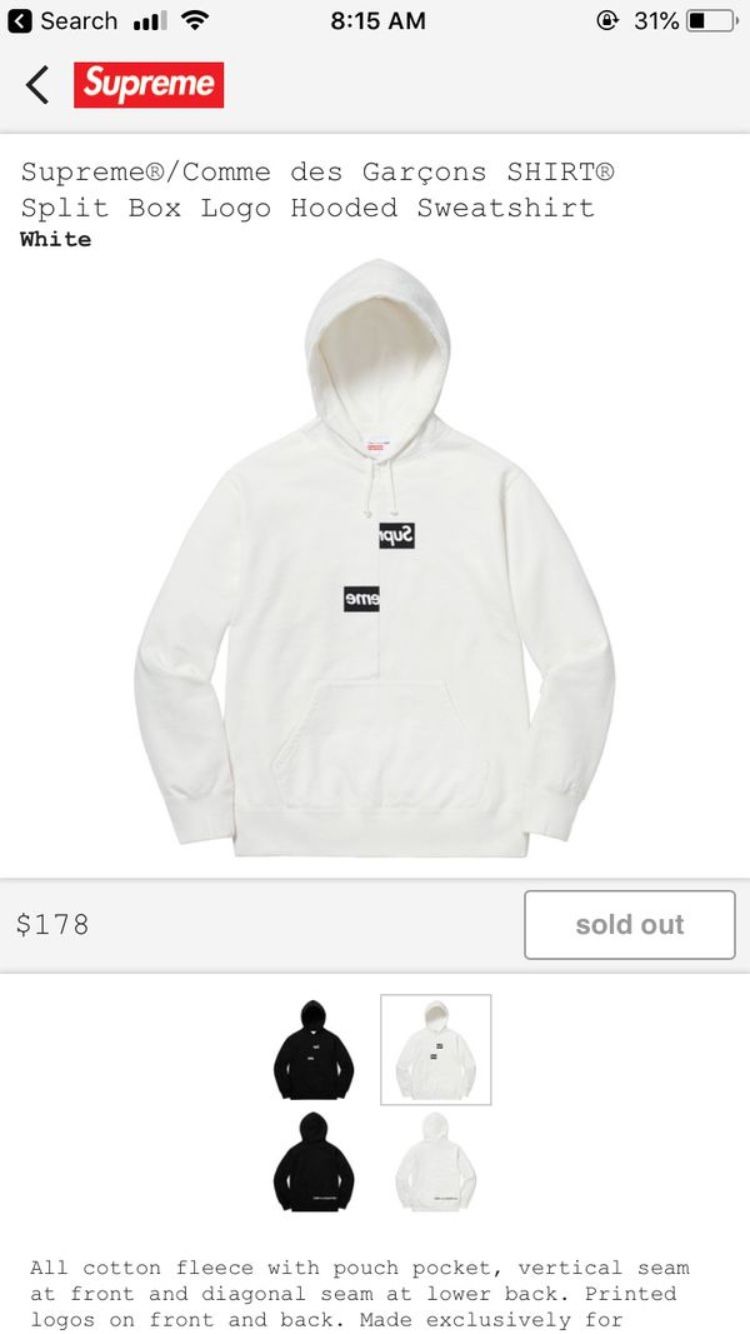The height and width of the screenshot is (1334, 750).
Task: View the black hoodie back thumbnail
Action: tap(313, 1163)
